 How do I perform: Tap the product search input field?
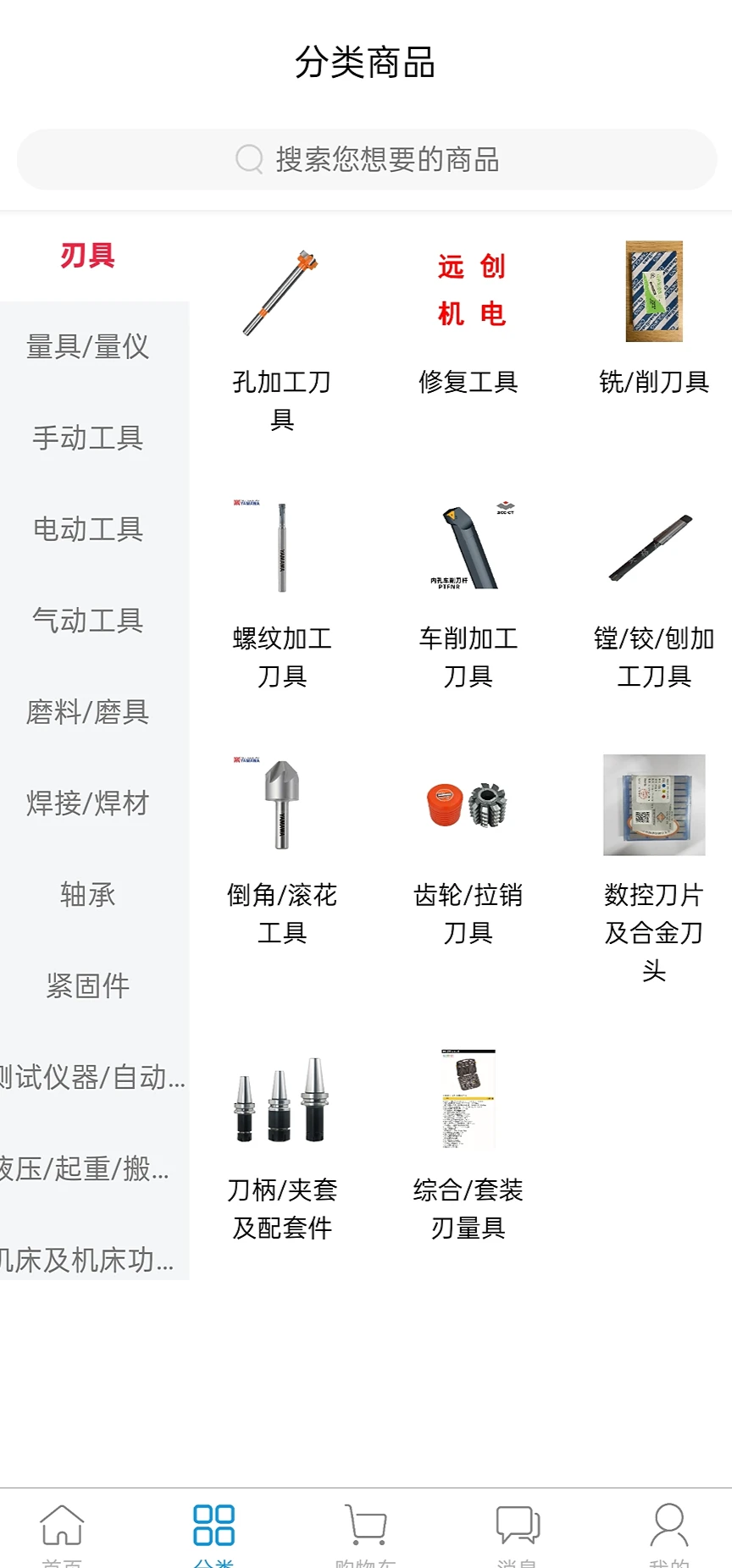point(366,159)
